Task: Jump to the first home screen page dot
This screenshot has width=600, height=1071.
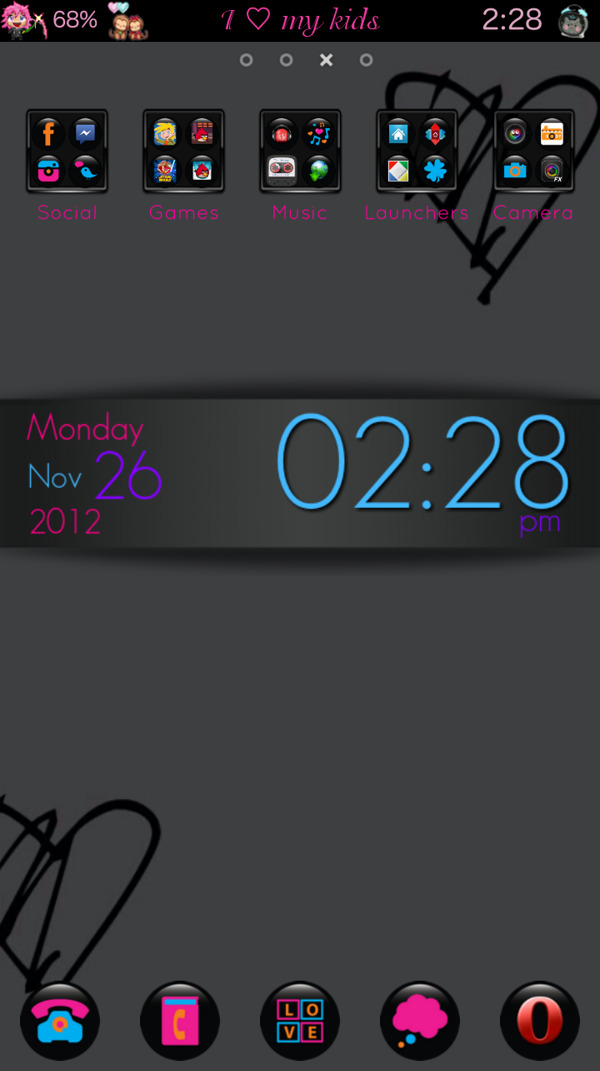Action: [x=246, y=60]
